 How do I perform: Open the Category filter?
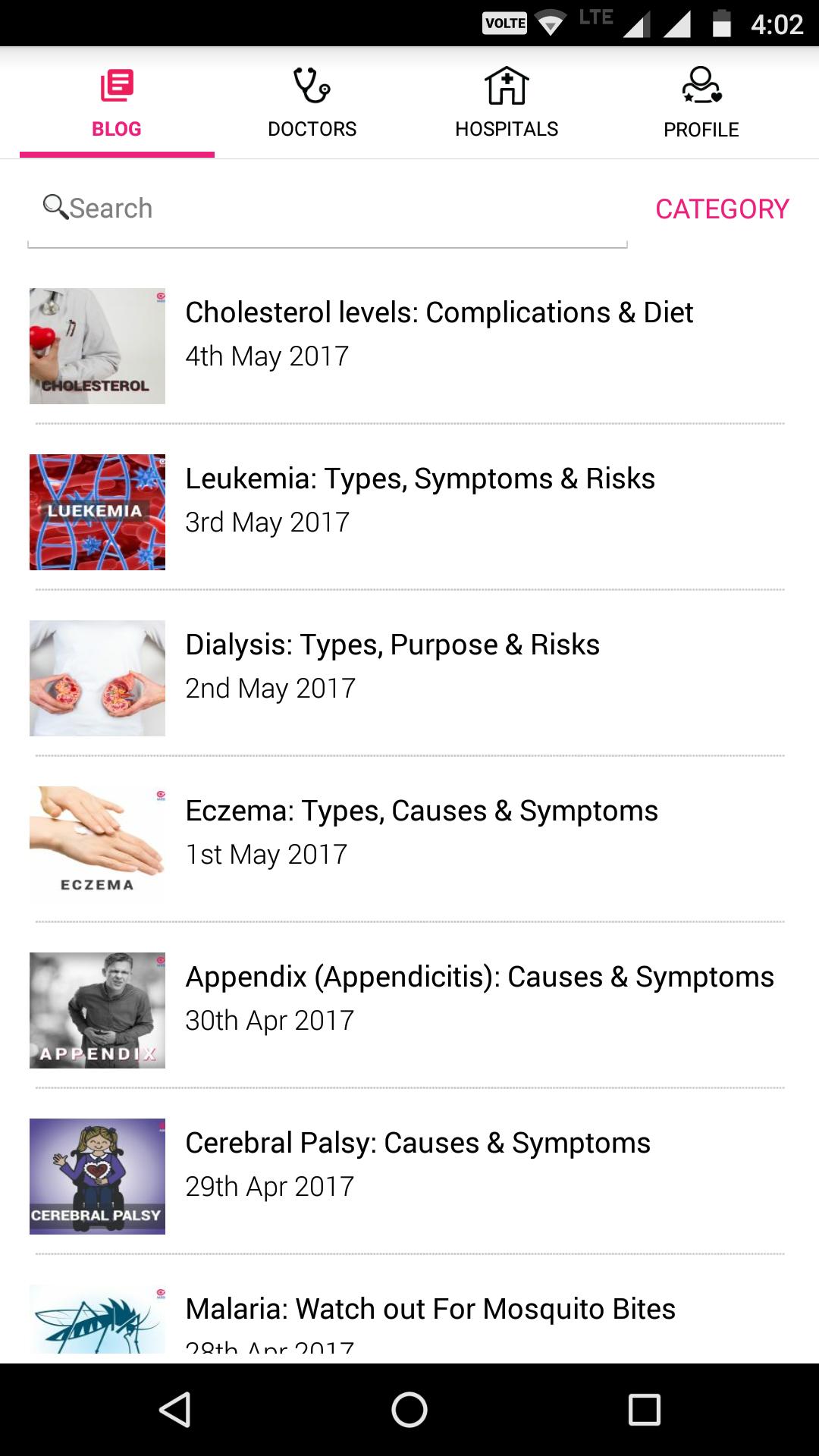click(x=722, y=209)
